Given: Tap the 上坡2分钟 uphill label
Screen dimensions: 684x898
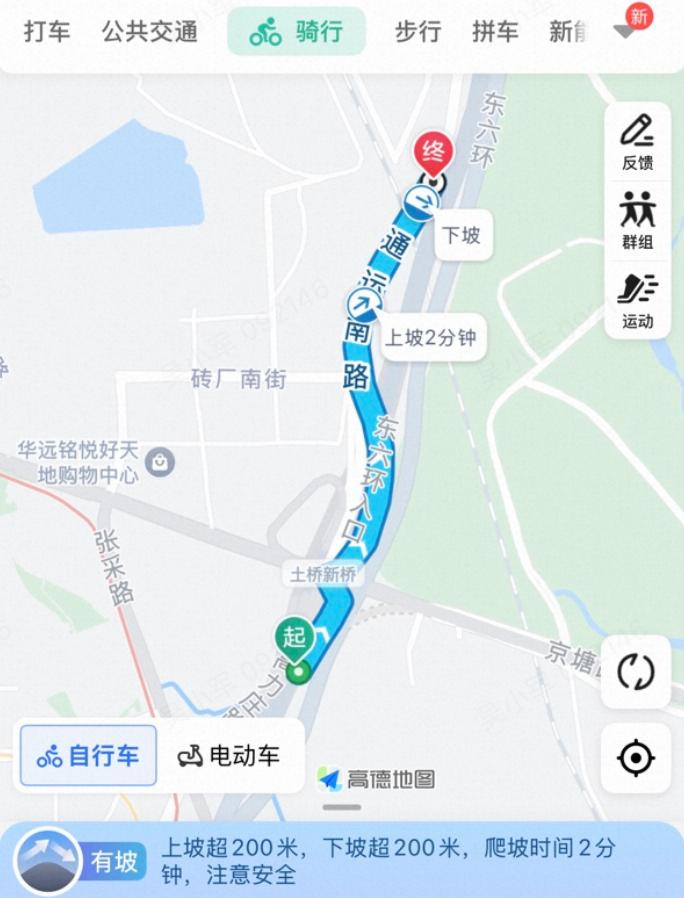Looking at the screenshot, I should tap(430, 338).
